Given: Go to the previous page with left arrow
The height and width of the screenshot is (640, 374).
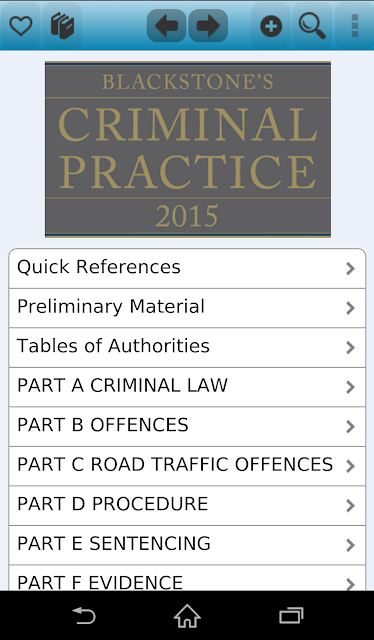Looking at the screenshot, I should tap(166, 26).
